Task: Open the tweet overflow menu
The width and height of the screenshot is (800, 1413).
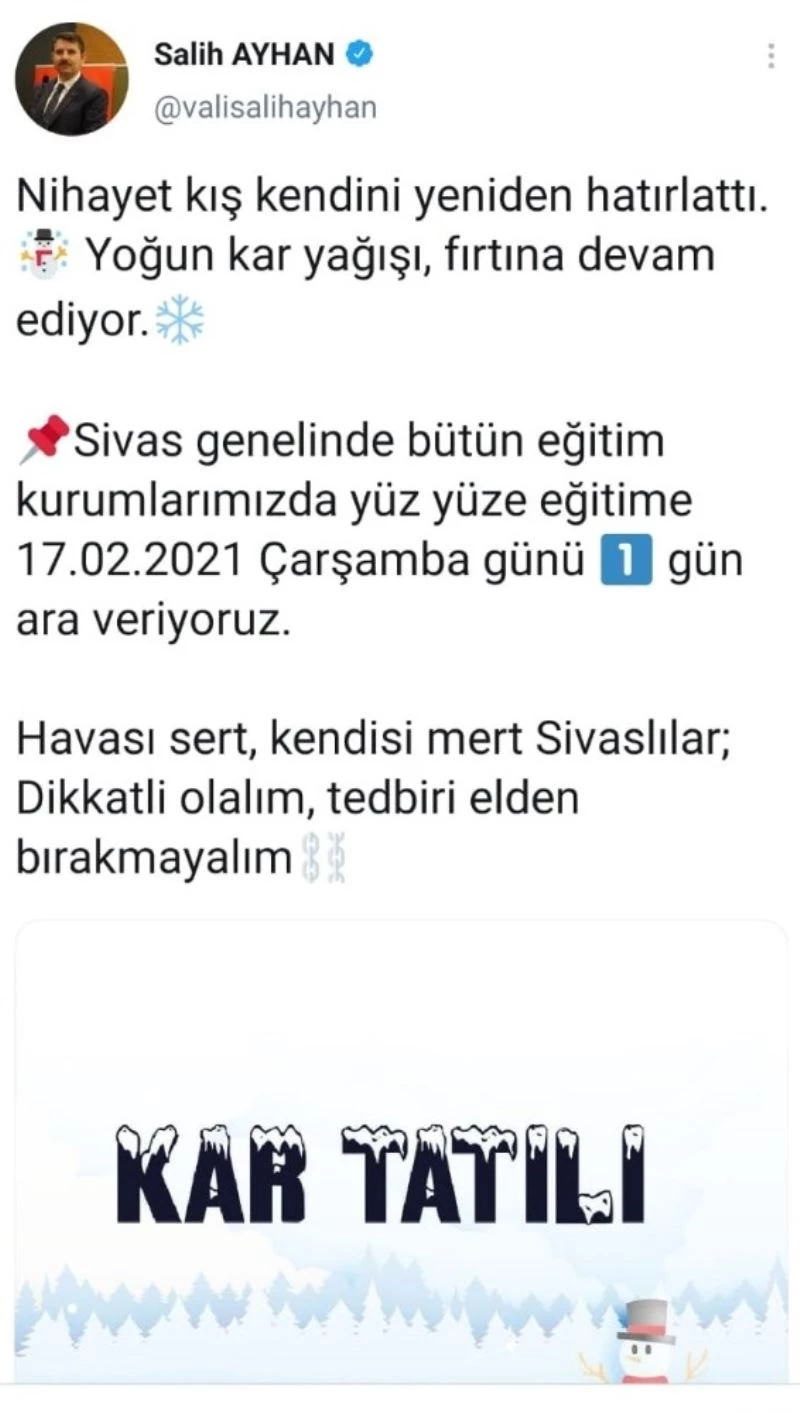Action: [x=771, y=56]
